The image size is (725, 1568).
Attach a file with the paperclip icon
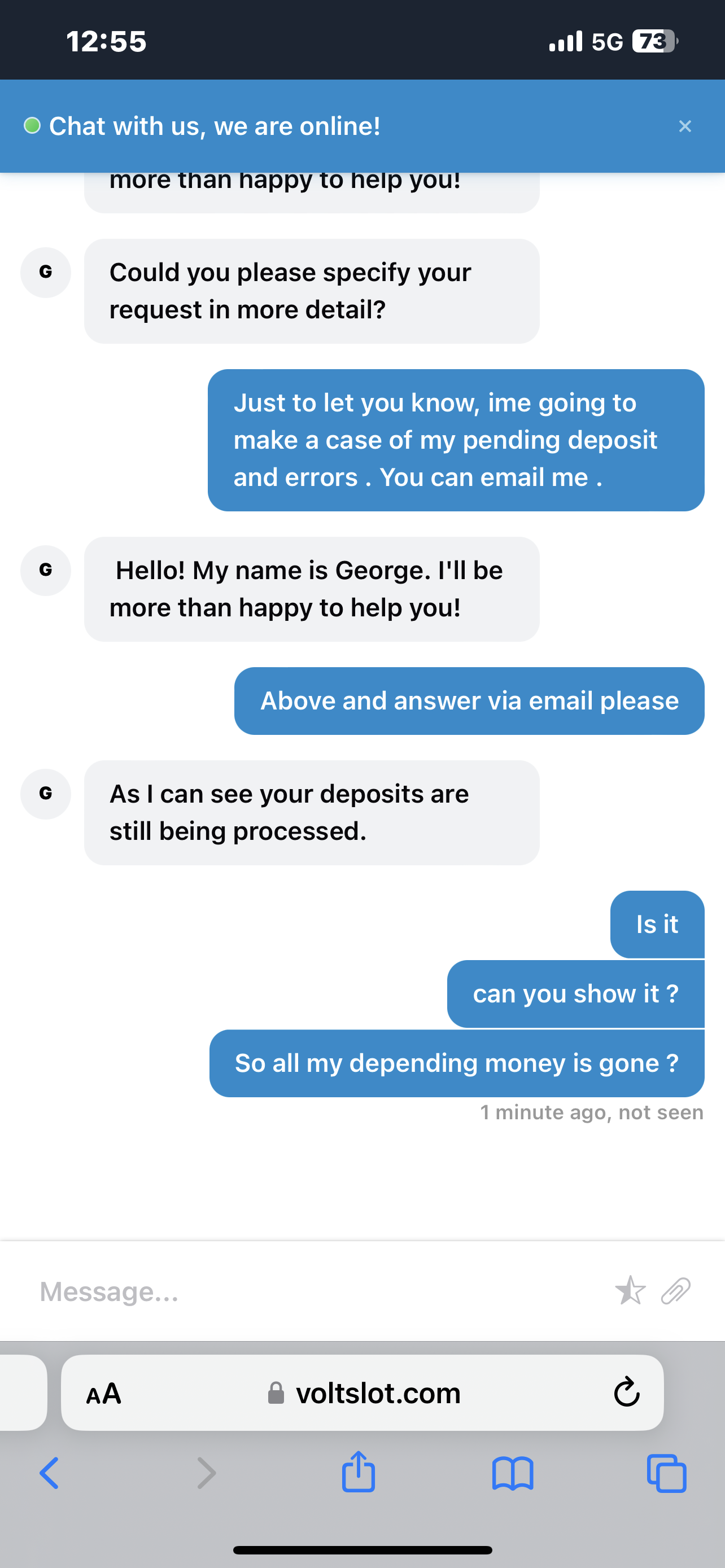point(676,1290)
